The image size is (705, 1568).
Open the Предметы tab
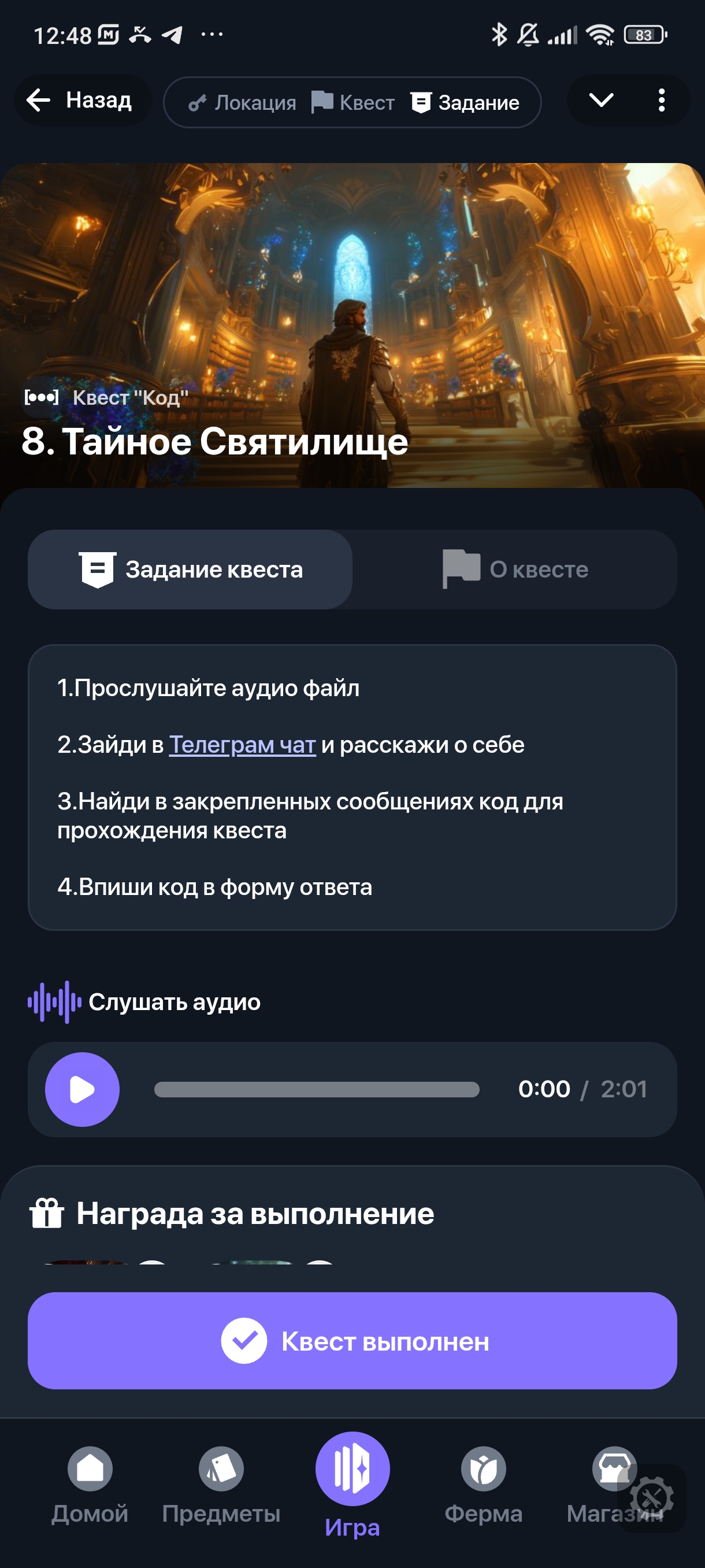click(x=221, y=1484)
